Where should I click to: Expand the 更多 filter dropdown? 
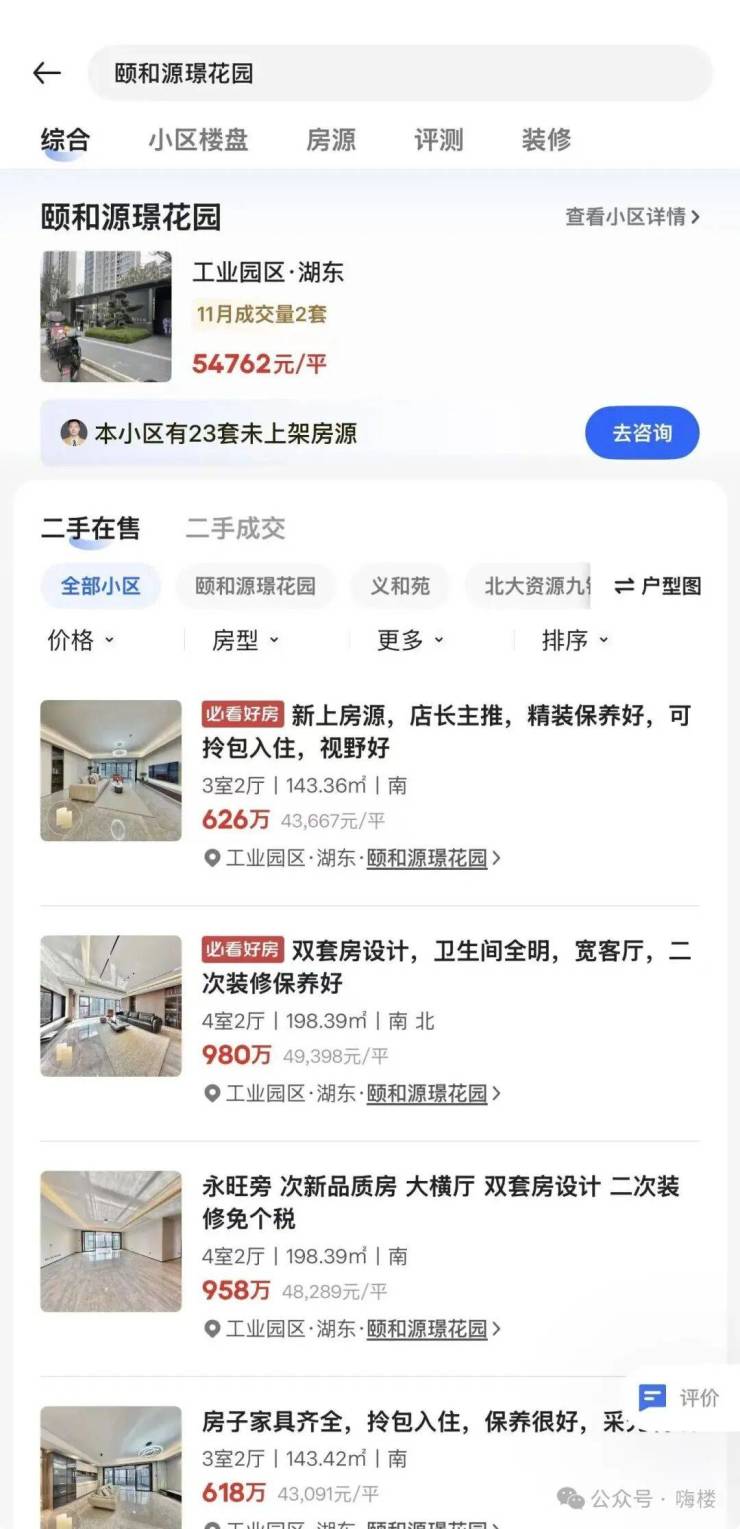coord(410,640)
